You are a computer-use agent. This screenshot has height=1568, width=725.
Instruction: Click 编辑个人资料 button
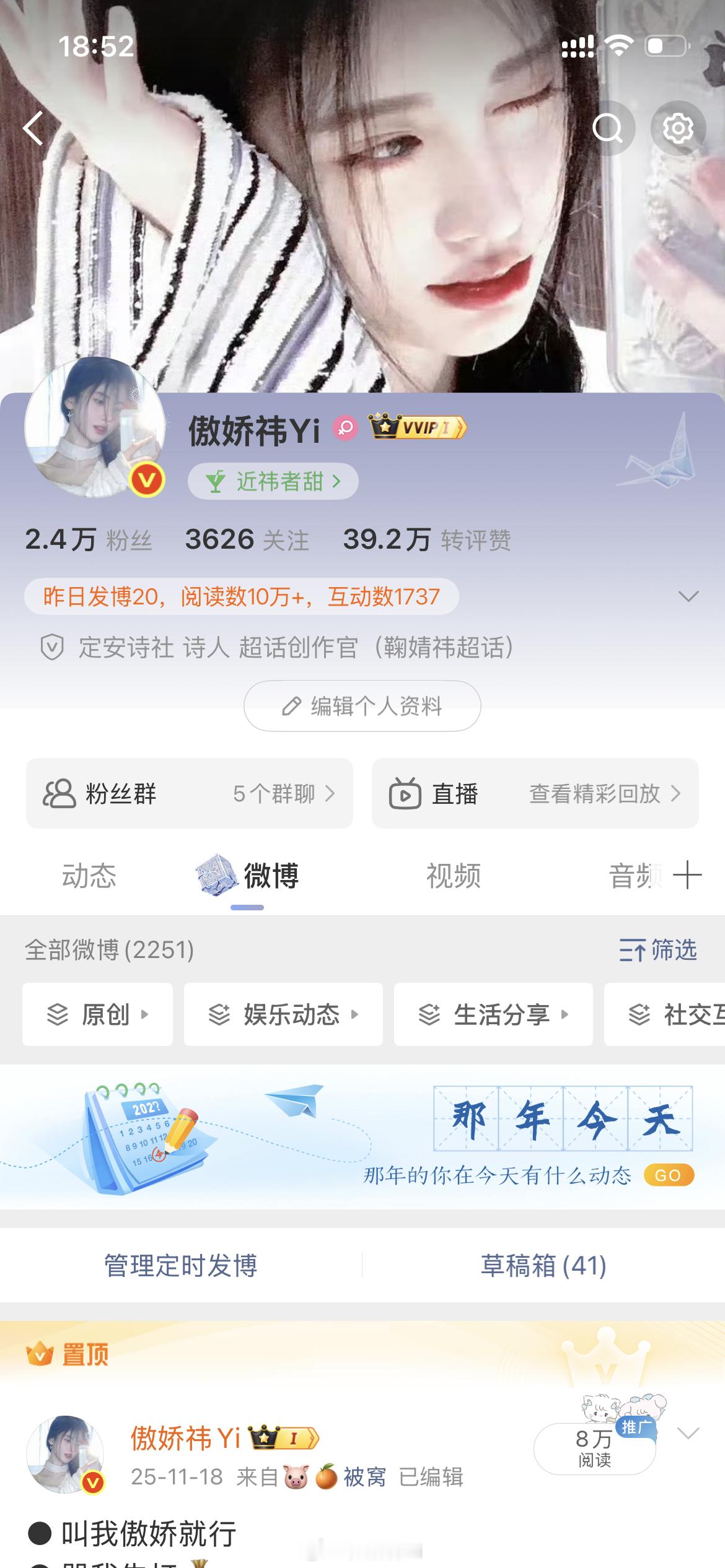pyautogui.click(x=362, y=705)
